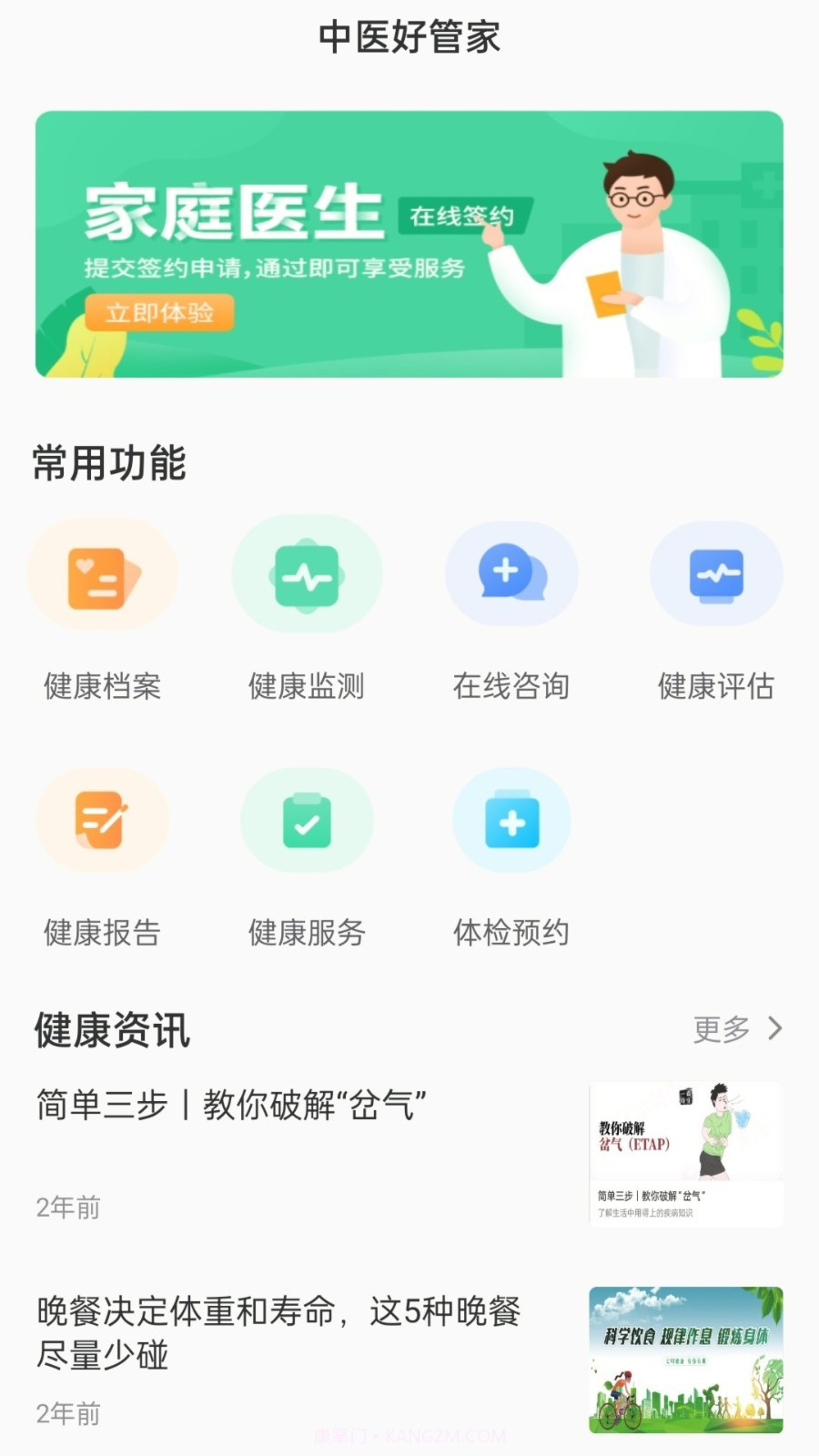Image resolution: width=819 pixels, height=1456 pixels.
Task: Select the 在线咨询 (Online Consultation) icon
Action: tap(512, 573)
